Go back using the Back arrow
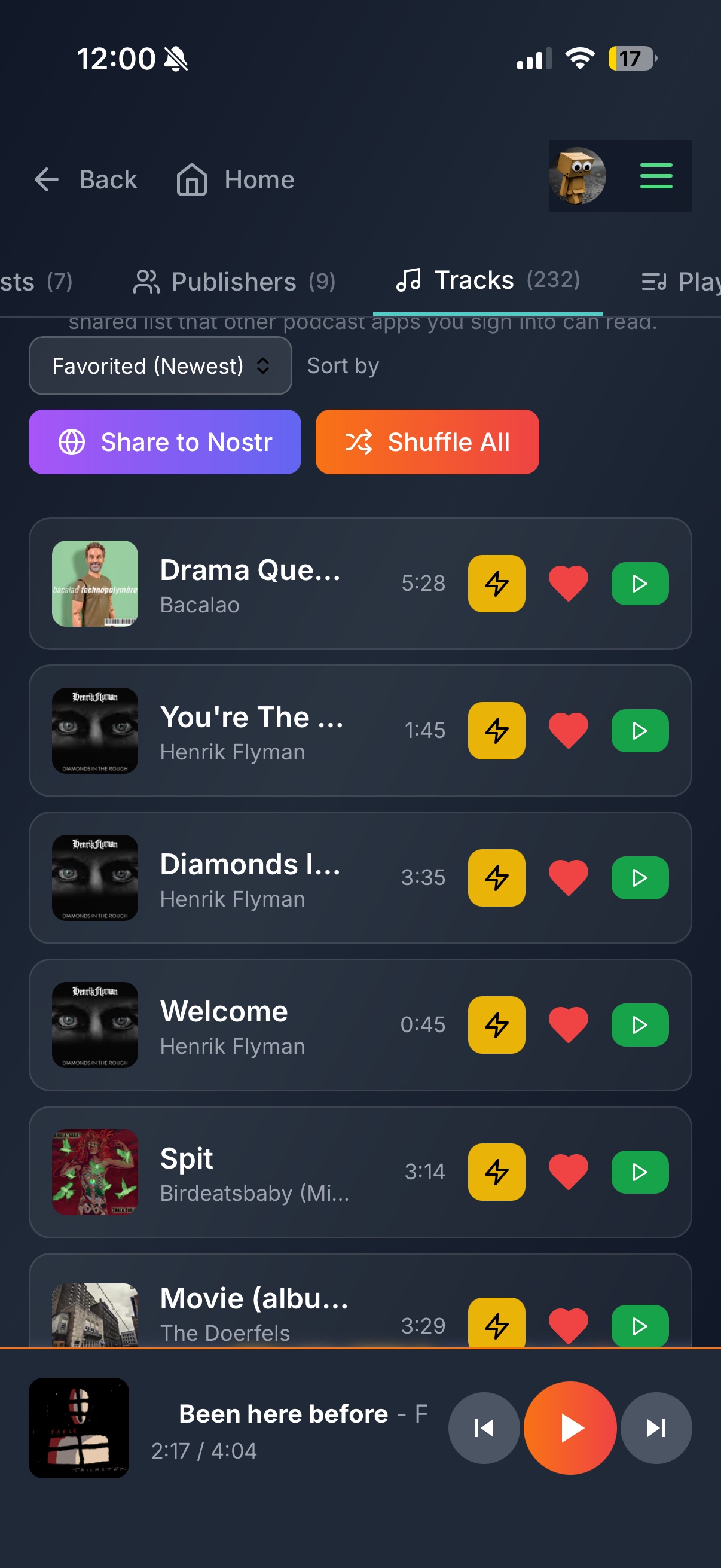The width and height of the screenshot is (721, 1568). [85, 179]
